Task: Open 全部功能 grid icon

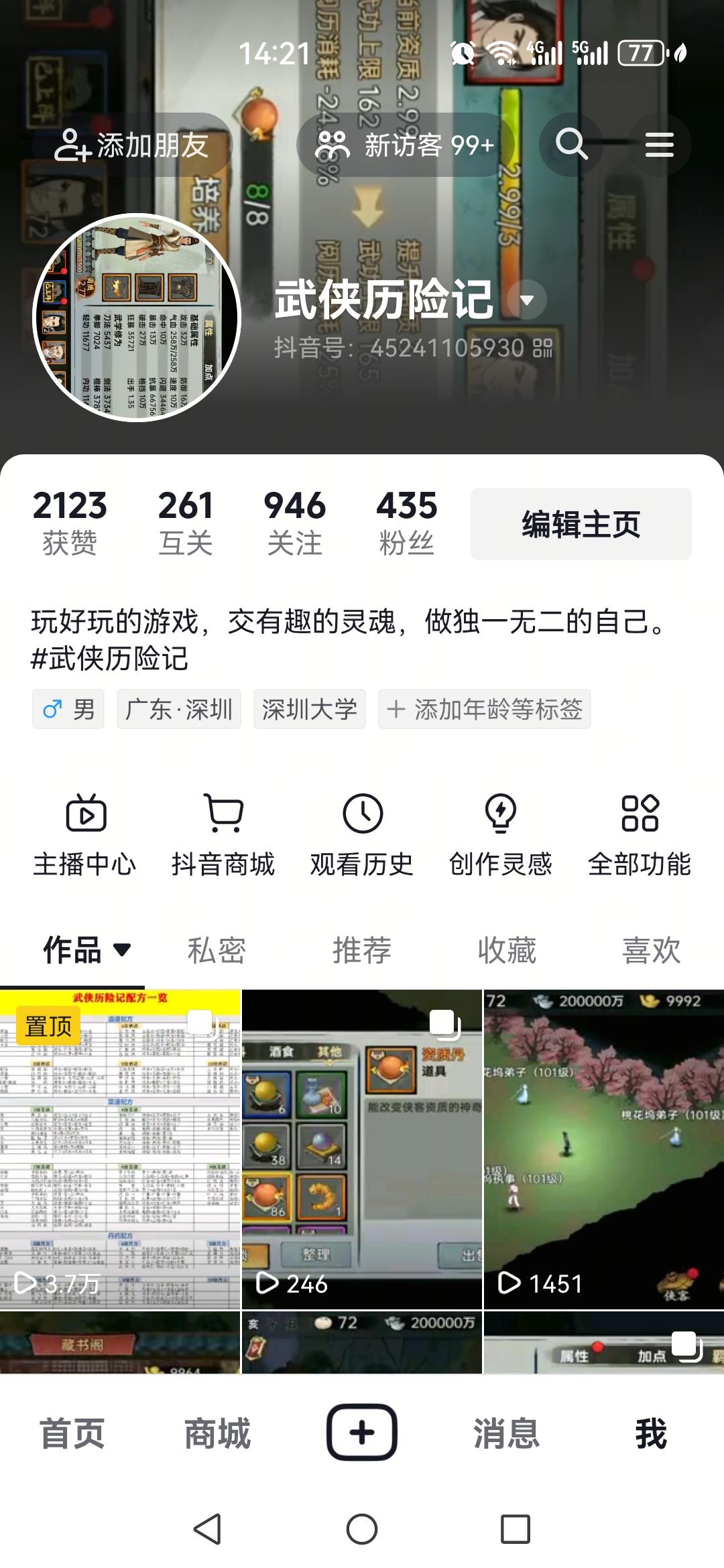Action: 638,831
